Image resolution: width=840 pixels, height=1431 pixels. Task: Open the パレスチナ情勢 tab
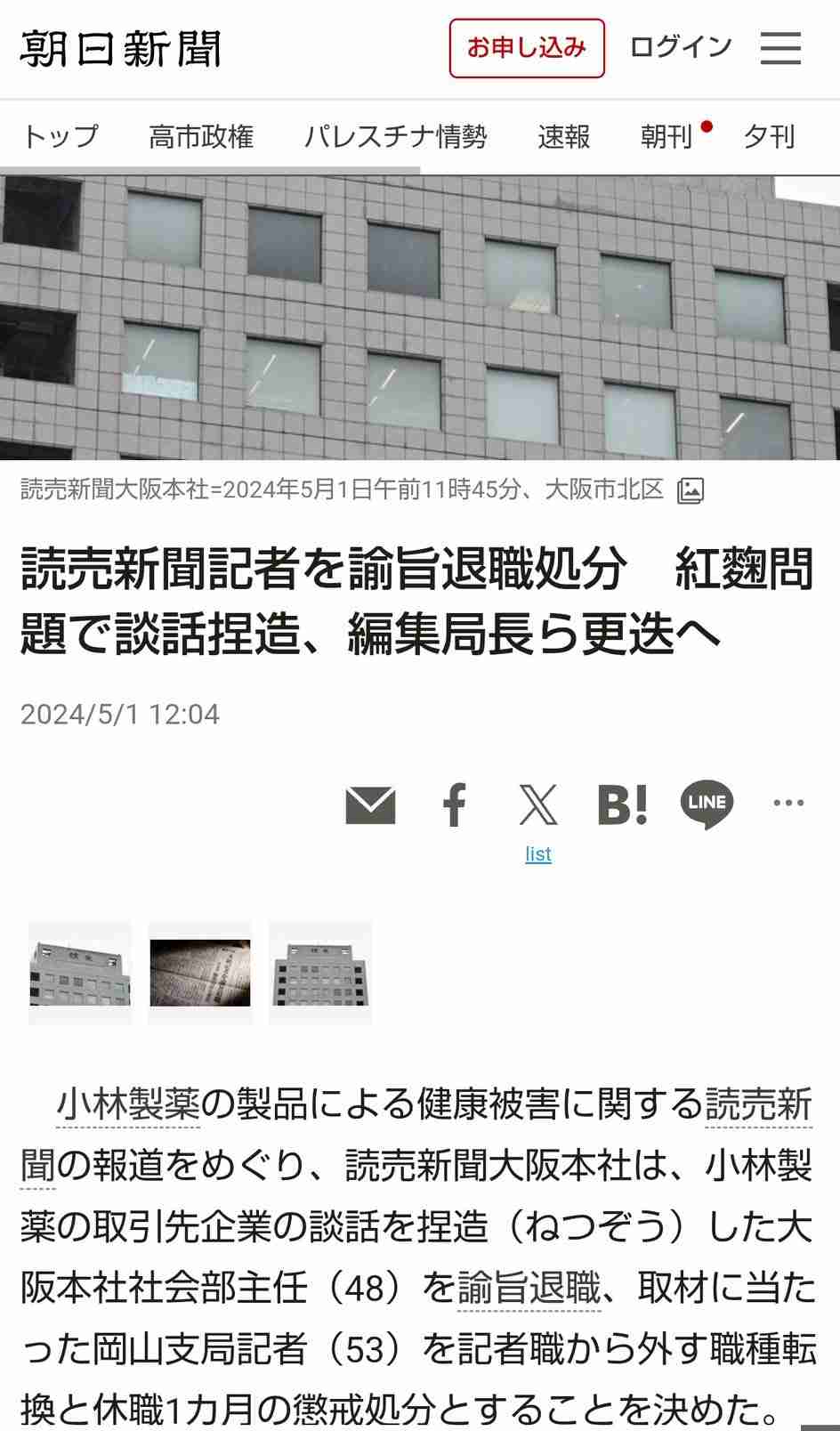point(395,136)
